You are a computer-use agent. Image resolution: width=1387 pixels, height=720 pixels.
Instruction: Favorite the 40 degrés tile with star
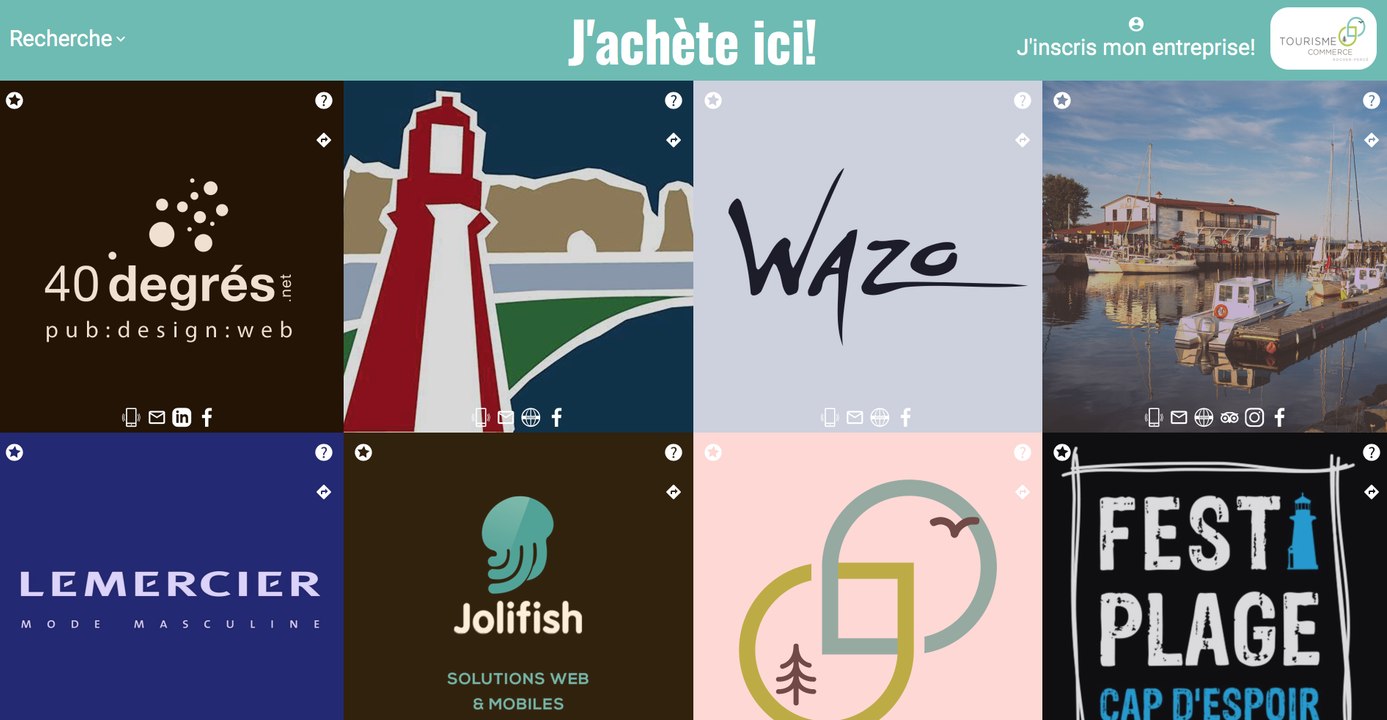(x=14, y=100)
